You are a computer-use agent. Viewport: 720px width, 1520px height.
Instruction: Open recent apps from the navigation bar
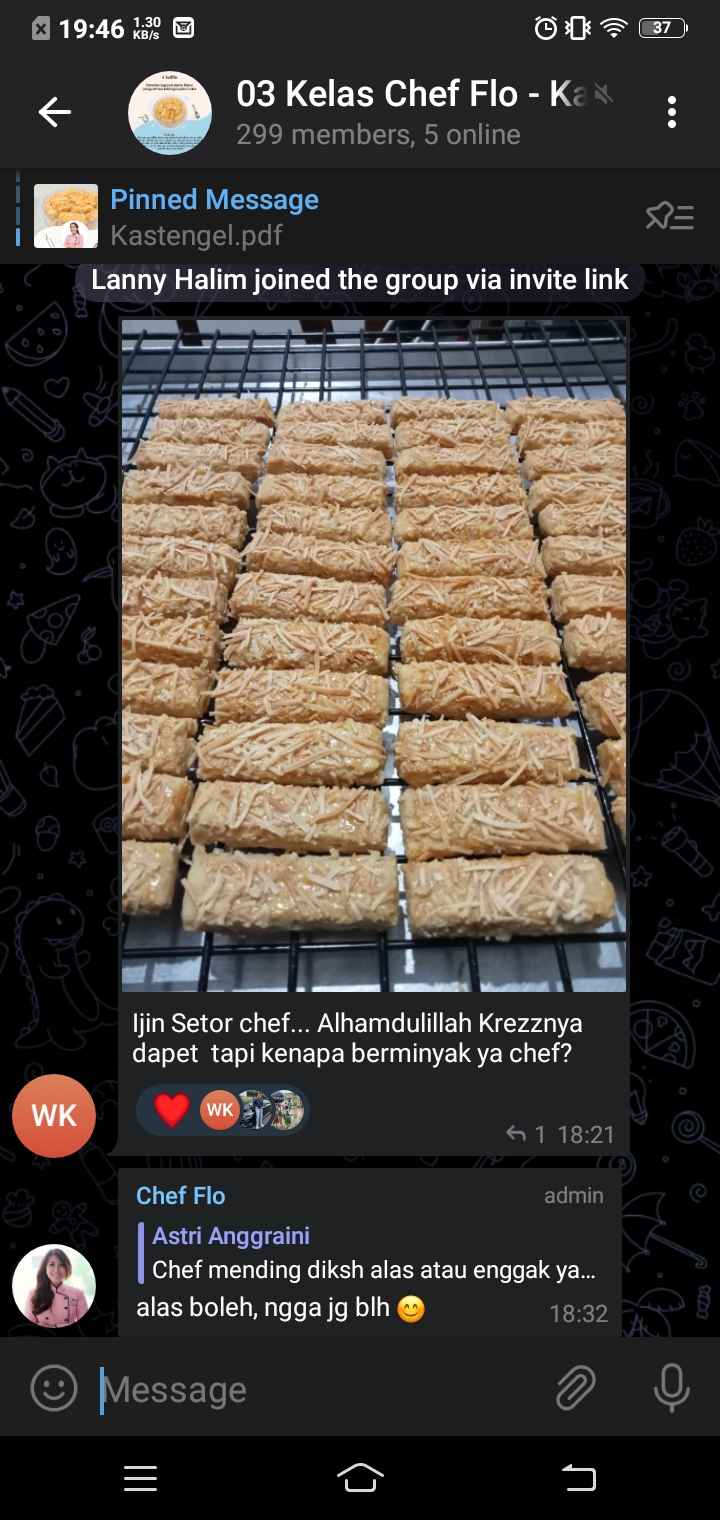click(x=140, y=1478)
